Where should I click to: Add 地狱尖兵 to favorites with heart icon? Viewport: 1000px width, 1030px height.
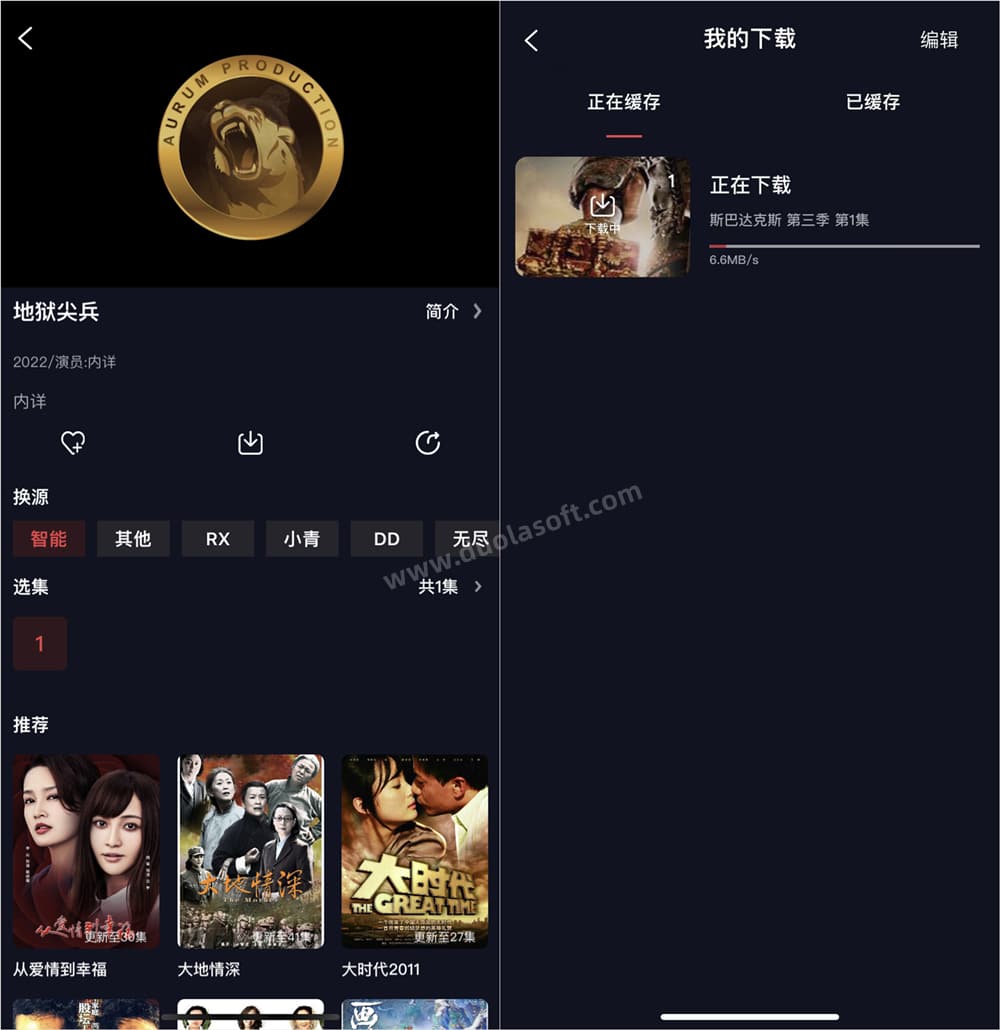pyautogui.click(x=73, y=443)
